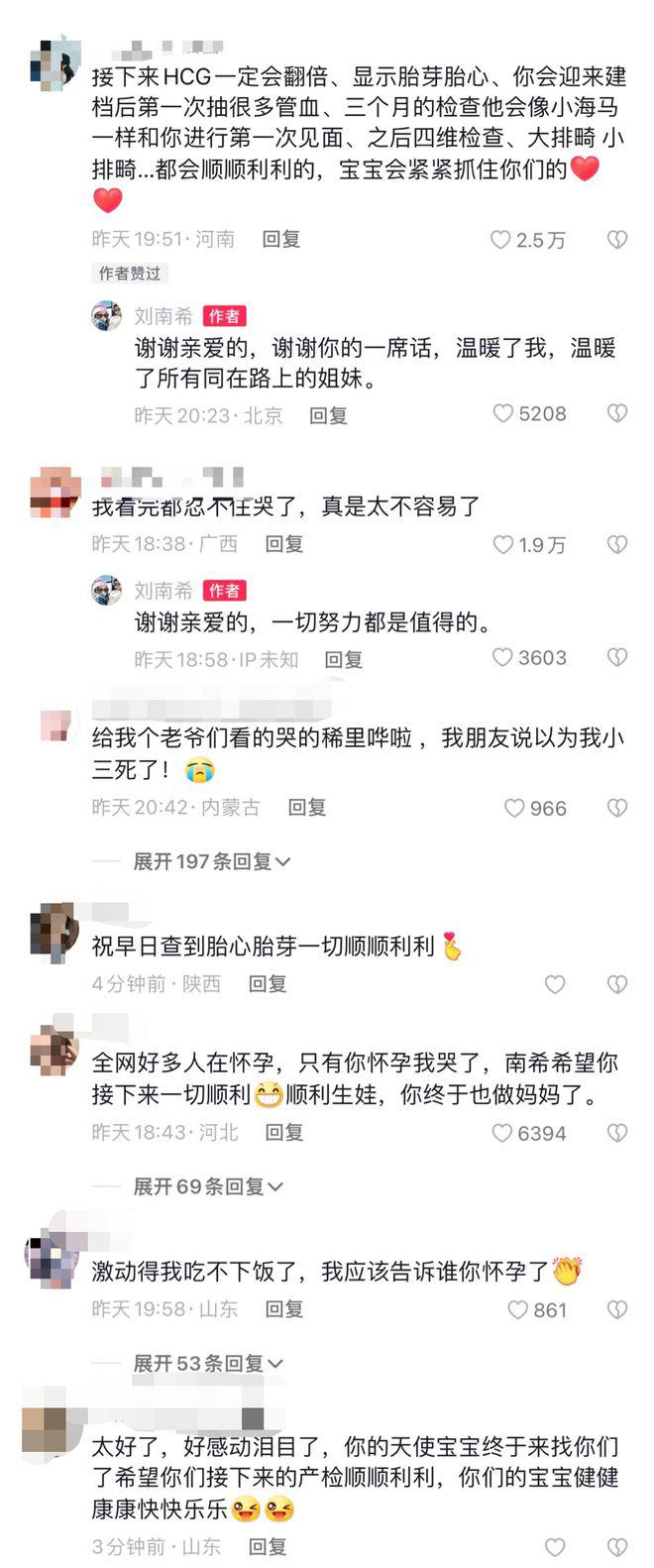Open 刘南希's avatar beside 一切努力都是值得的
This screenshot has height=1568, width=654.
tap(107, 591)
